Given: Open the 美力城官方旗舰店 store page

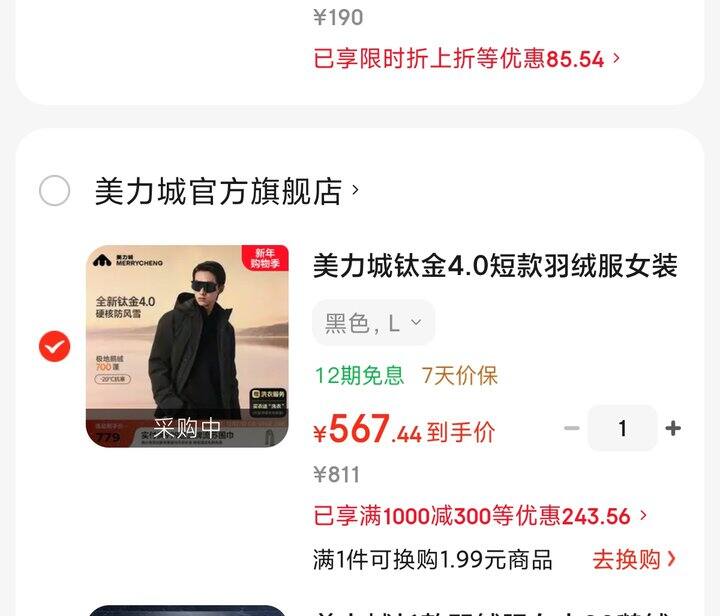Looking at the screenshot, I should [220, 191].
